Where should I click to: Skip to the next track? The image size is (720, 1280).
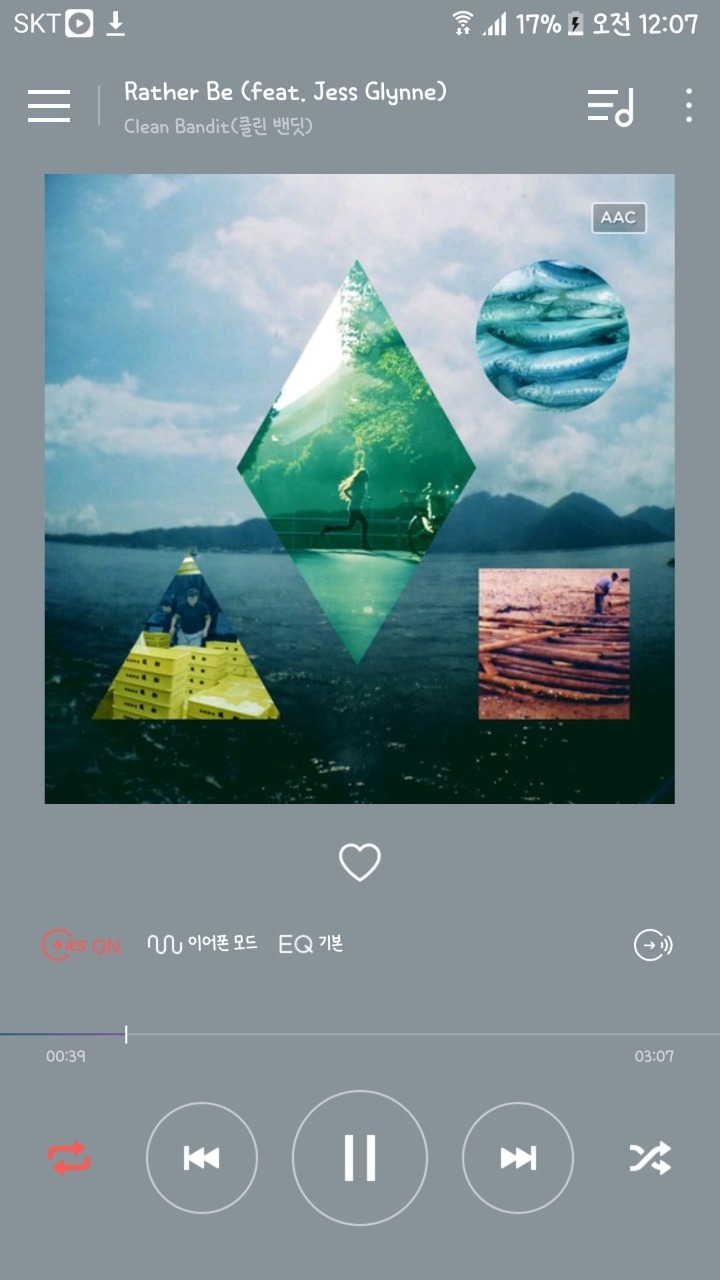pyautogui.click(x=518, y=1158)
